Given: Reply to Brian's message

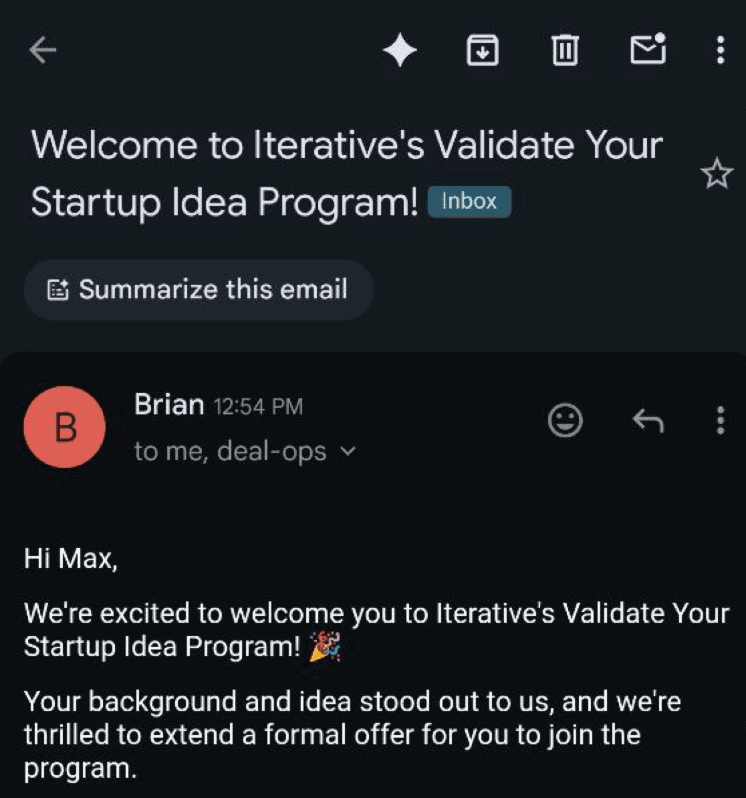Looking at the screenshot, I should click(647, 421).
